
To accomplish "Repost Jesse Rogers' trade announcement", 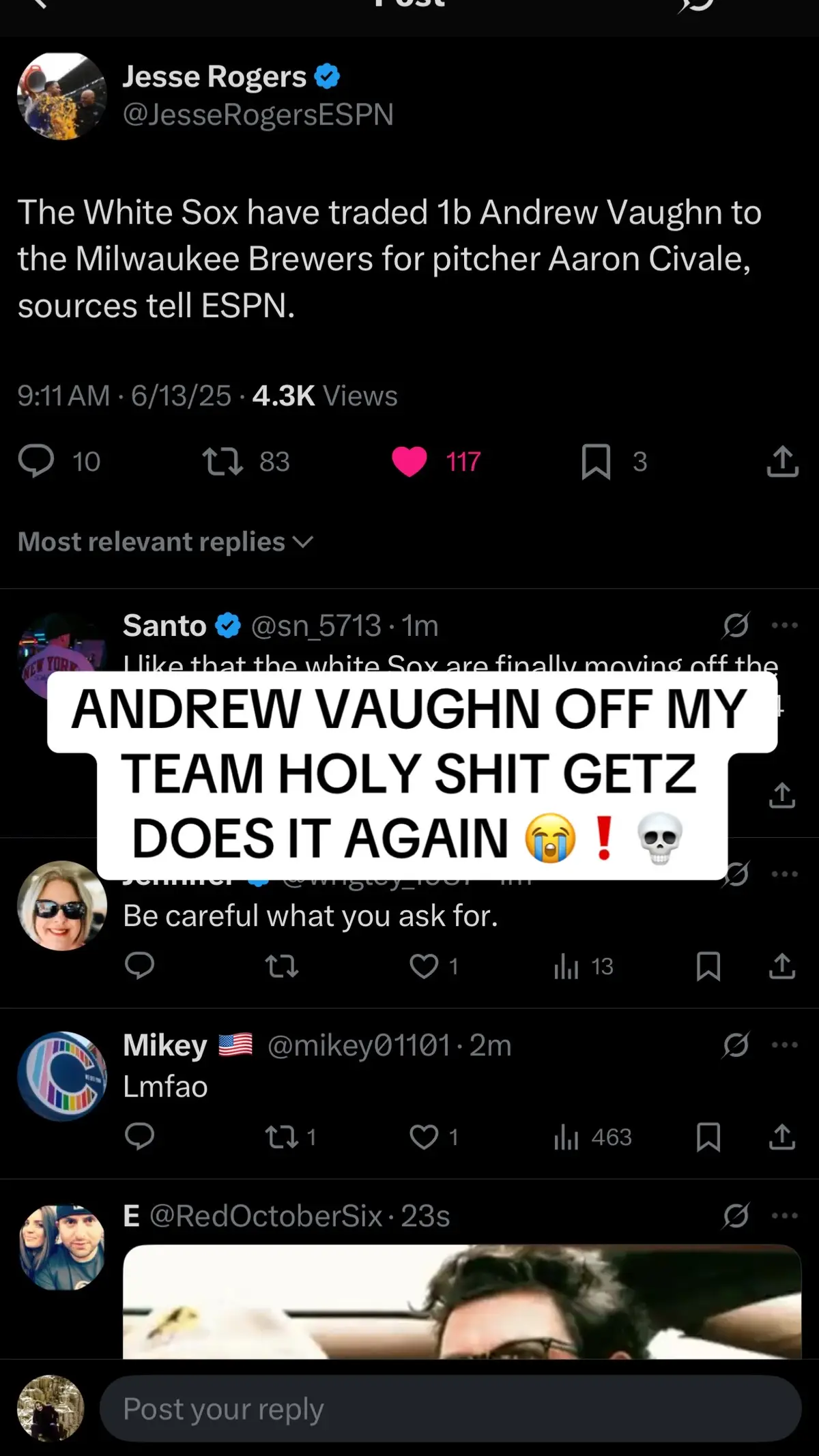I will point(223,461).
